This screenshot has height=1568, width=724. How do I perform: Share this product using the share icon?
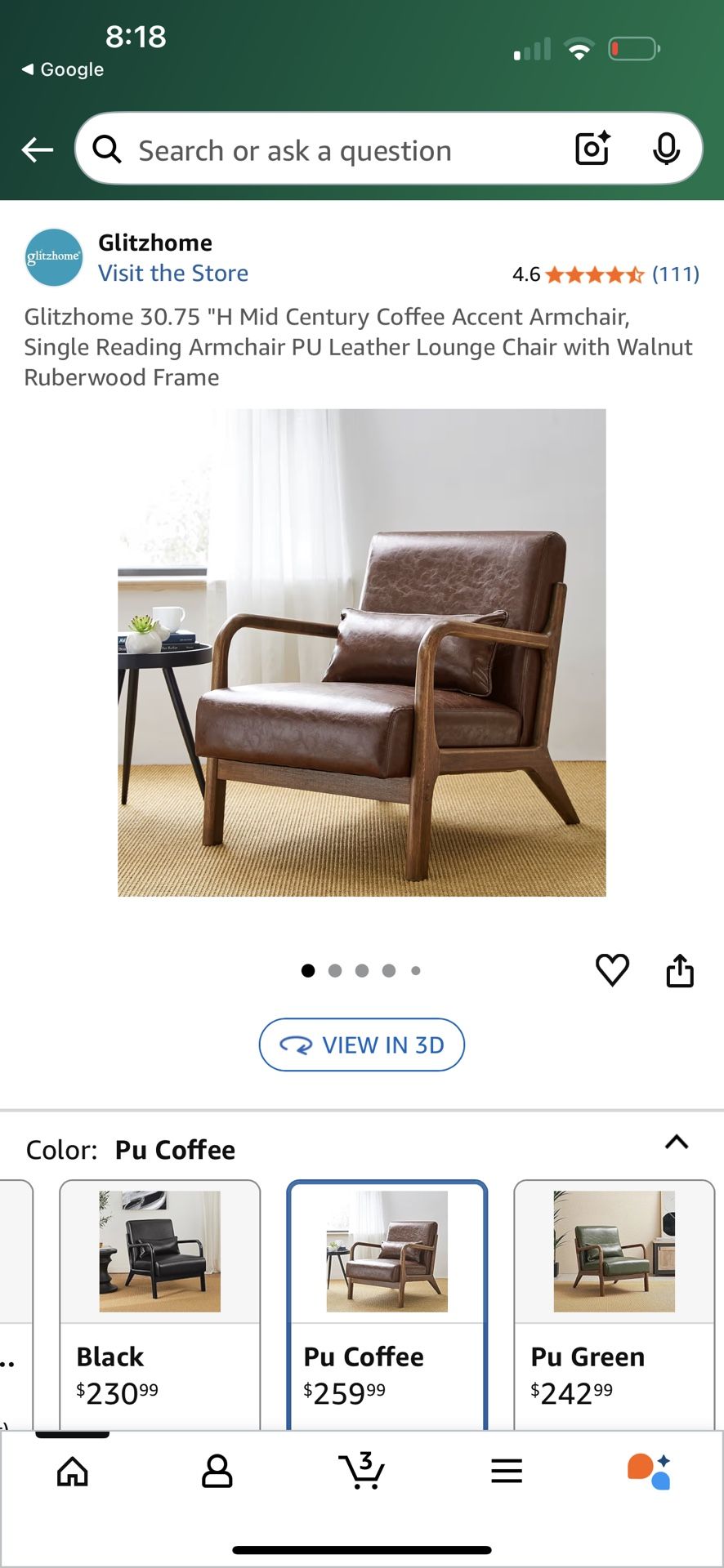tap(680, 970)
